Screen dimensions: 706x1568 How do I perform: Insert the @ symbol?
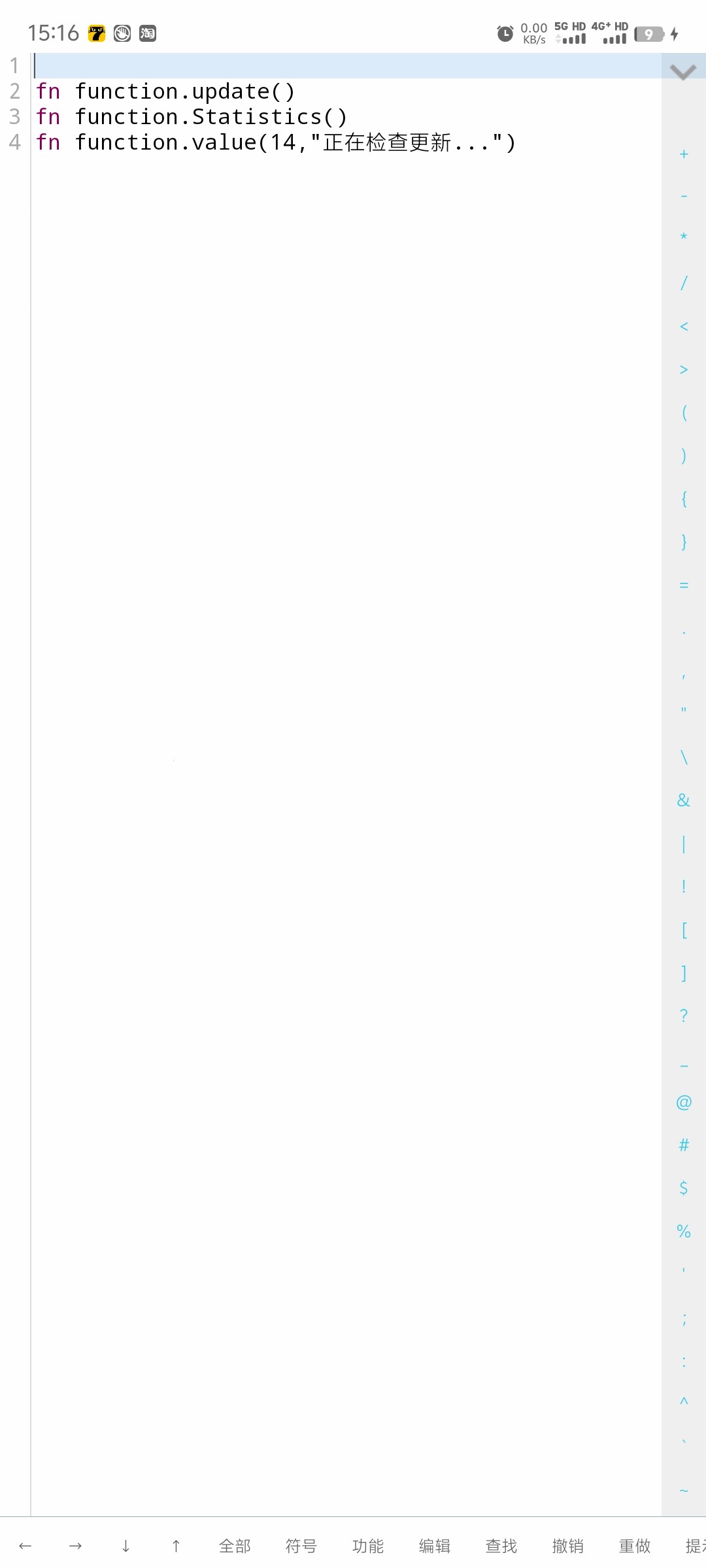pos(684,1103)
